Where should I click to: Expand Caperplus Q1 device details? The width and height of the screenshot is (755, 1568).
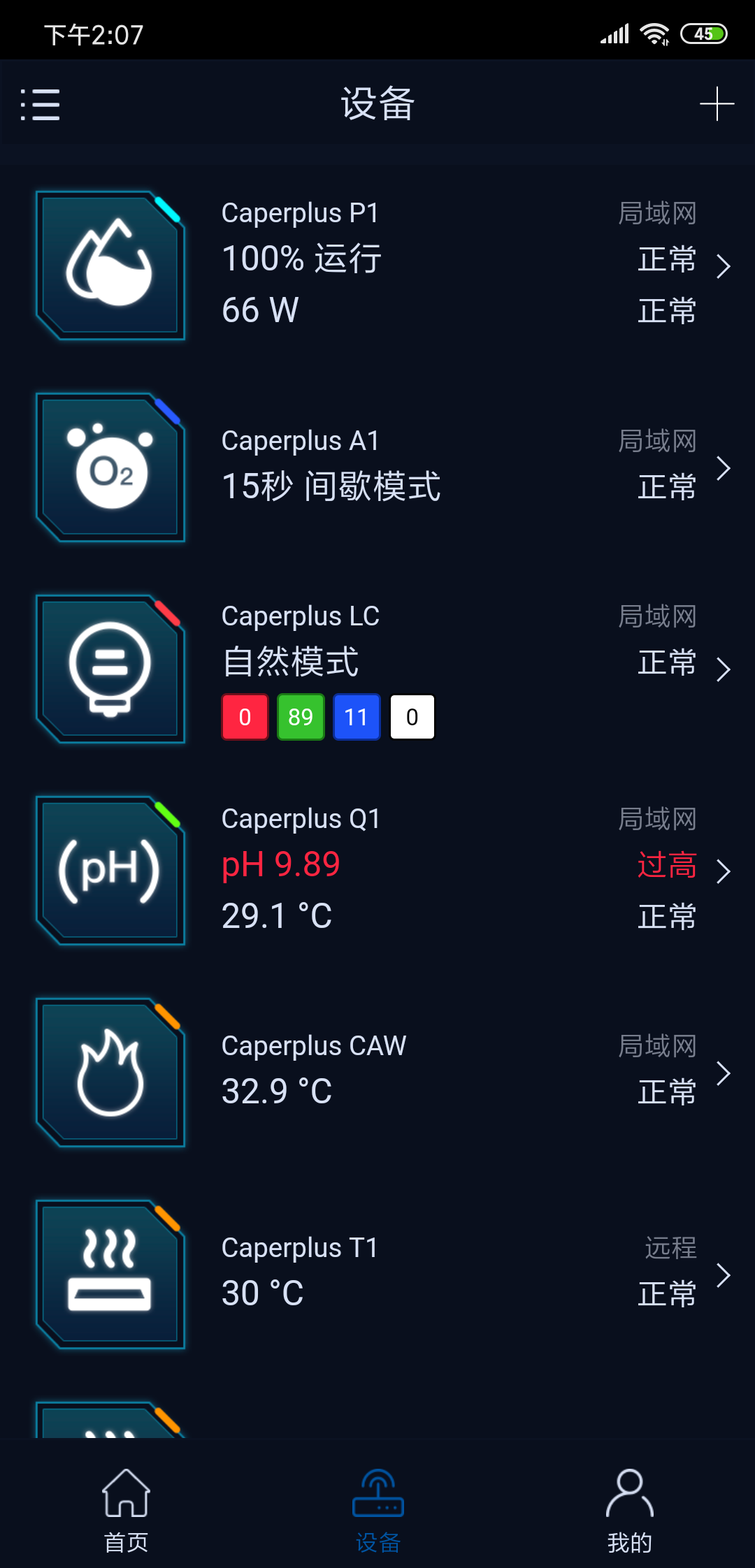click(x=725, y=870)
